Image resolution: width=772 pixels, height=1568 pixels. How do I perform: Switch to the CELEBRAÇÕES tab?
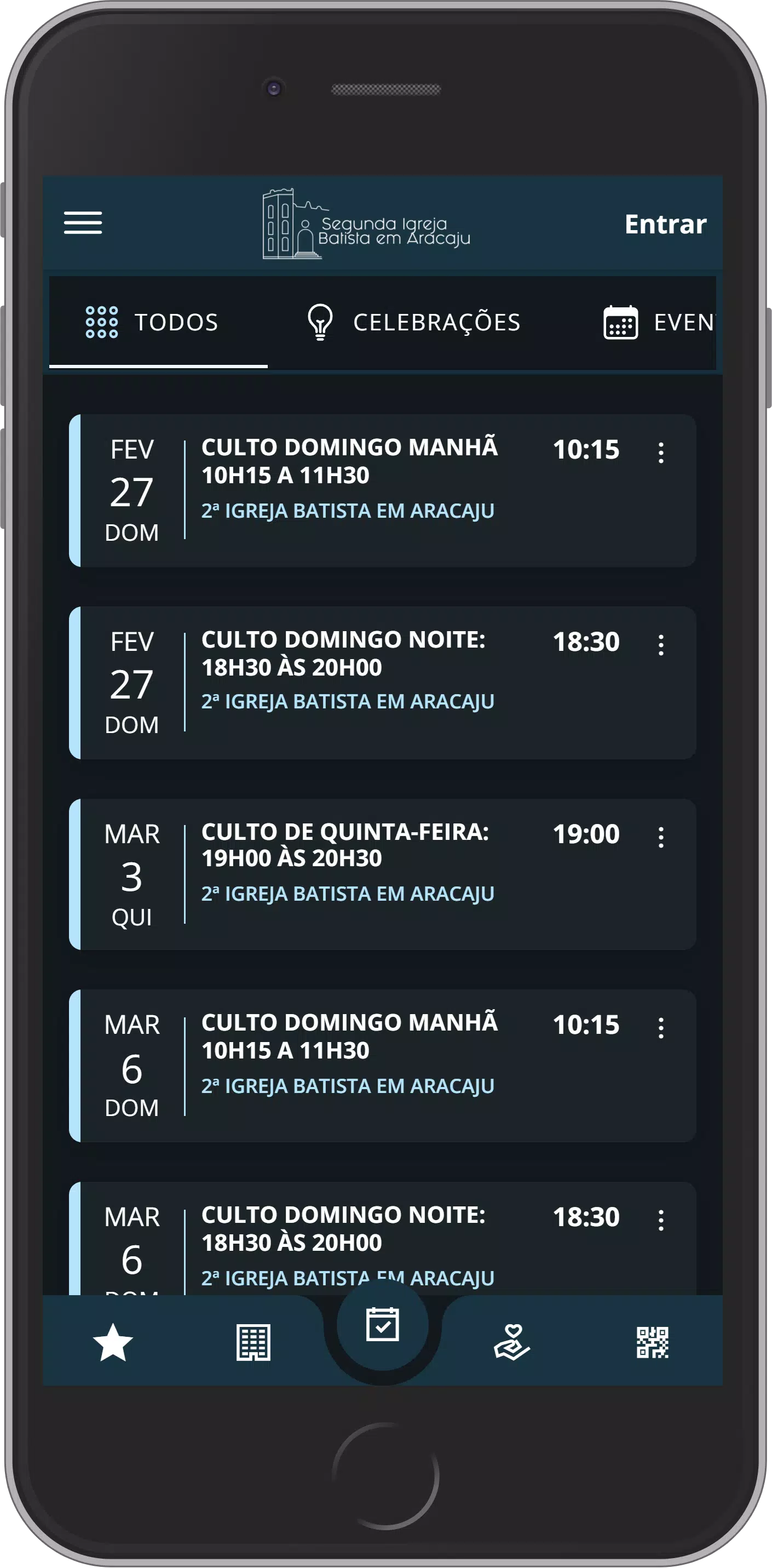pyautogui.click(x=414, y=322)
